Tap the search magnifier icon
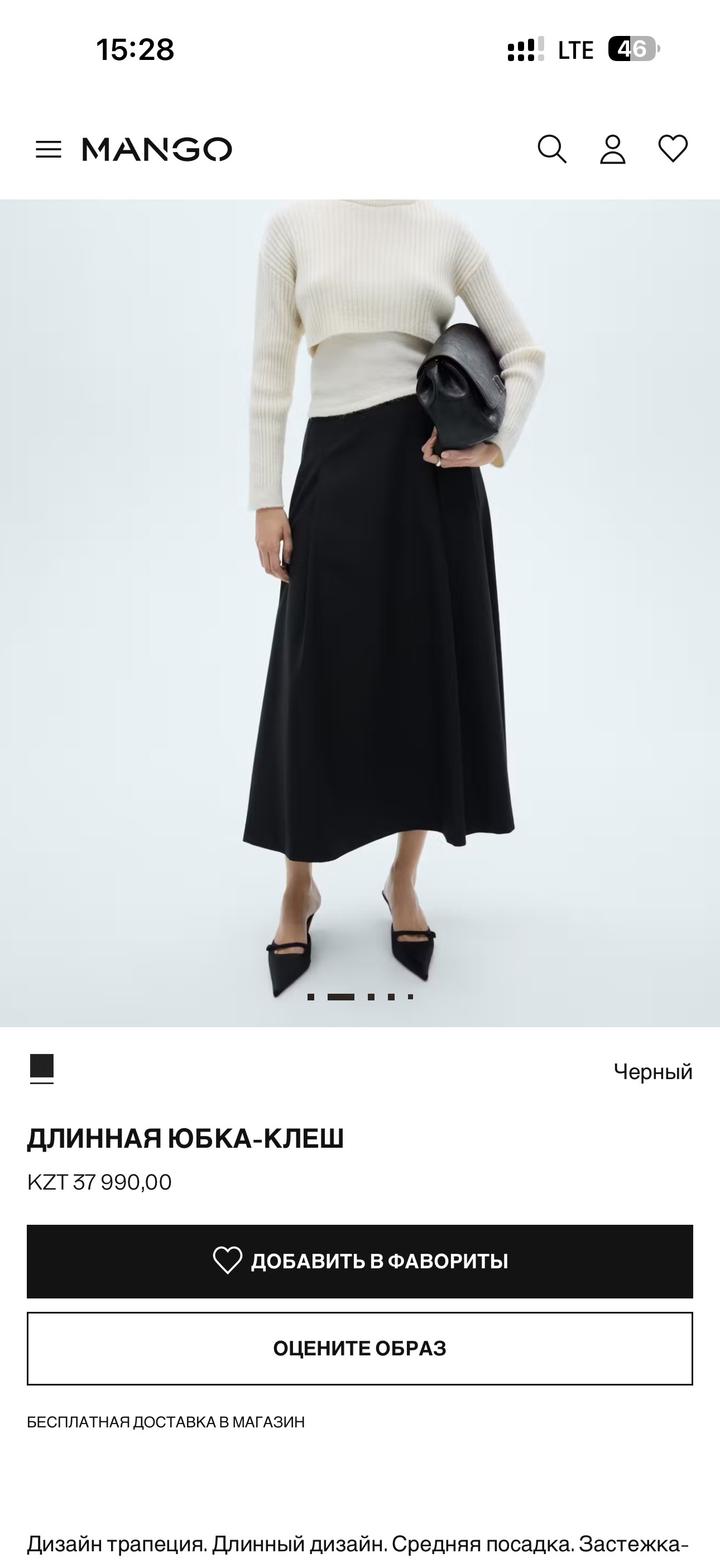Screen dimensions: 720x1561 (x=552, y=149)
